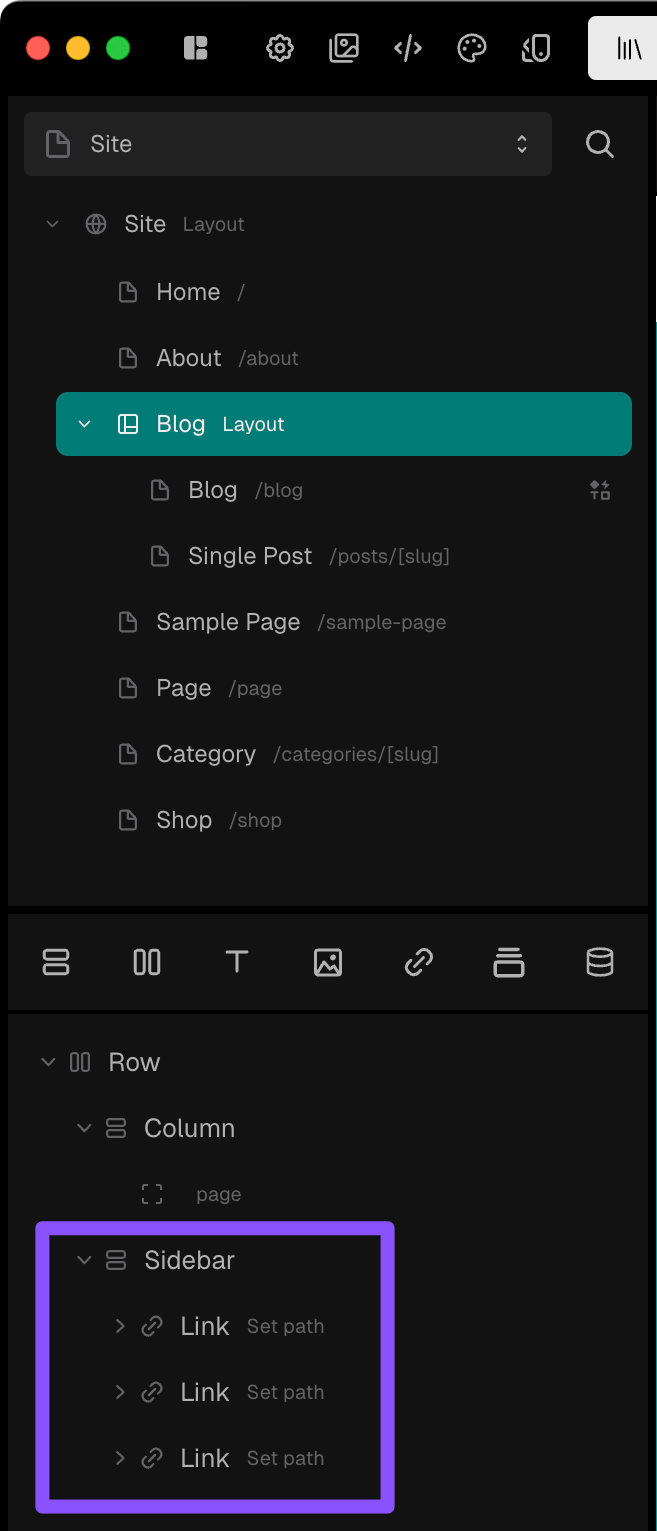The width and height of the screenshot is (657, 1531).
Task: Collapse the Sidebar element
Action: (x=85, y=1260)
